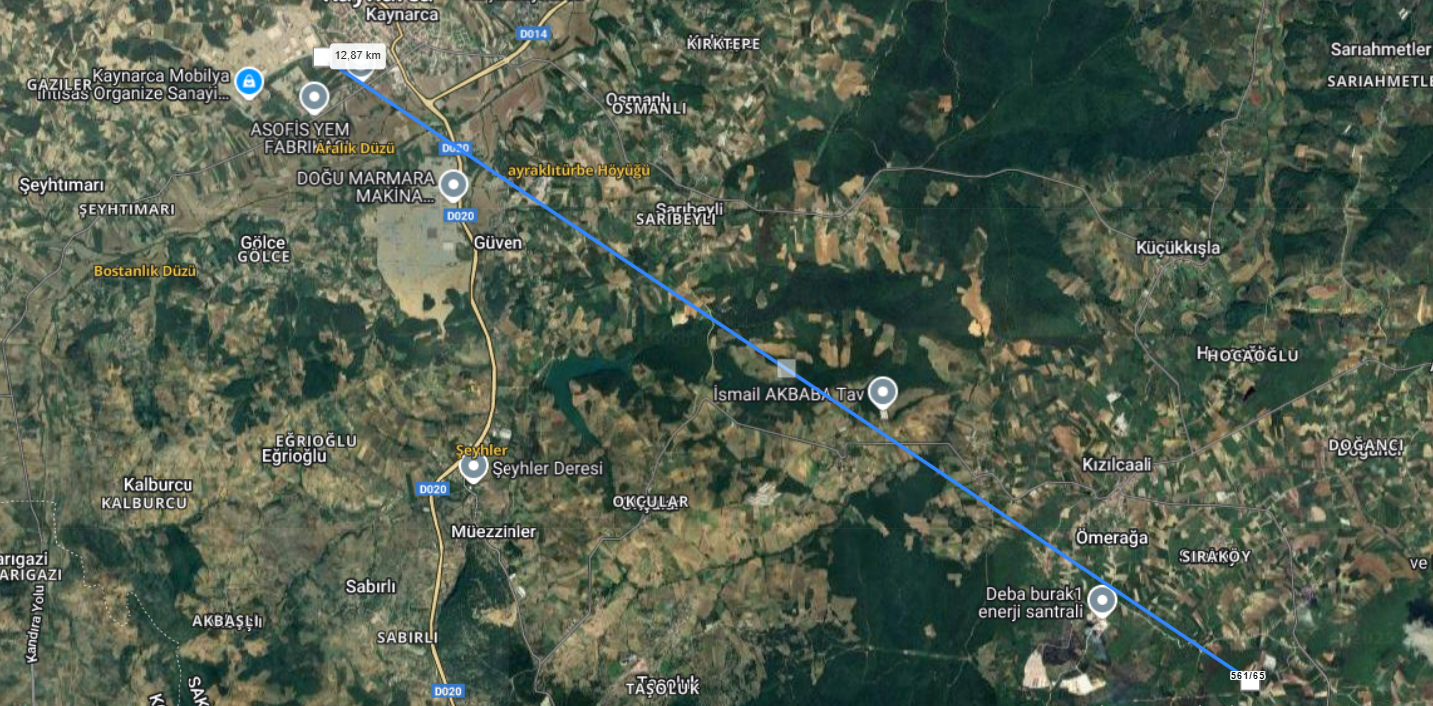Open the Deba burak1 enerji santrali pin
This screenshot has width=1433, height=706.
(x=1102, y=600)
